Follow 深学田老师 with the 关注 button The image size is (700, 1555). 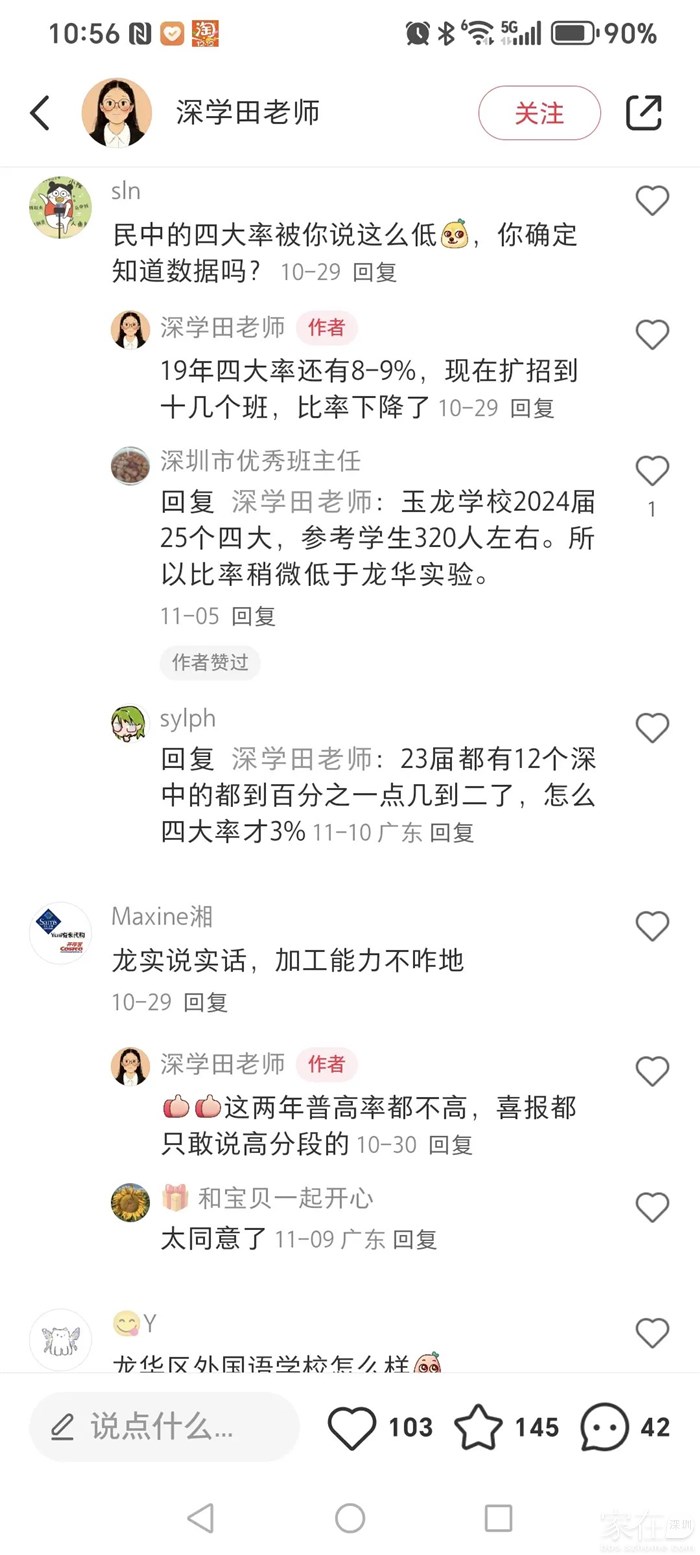[539, 113]
